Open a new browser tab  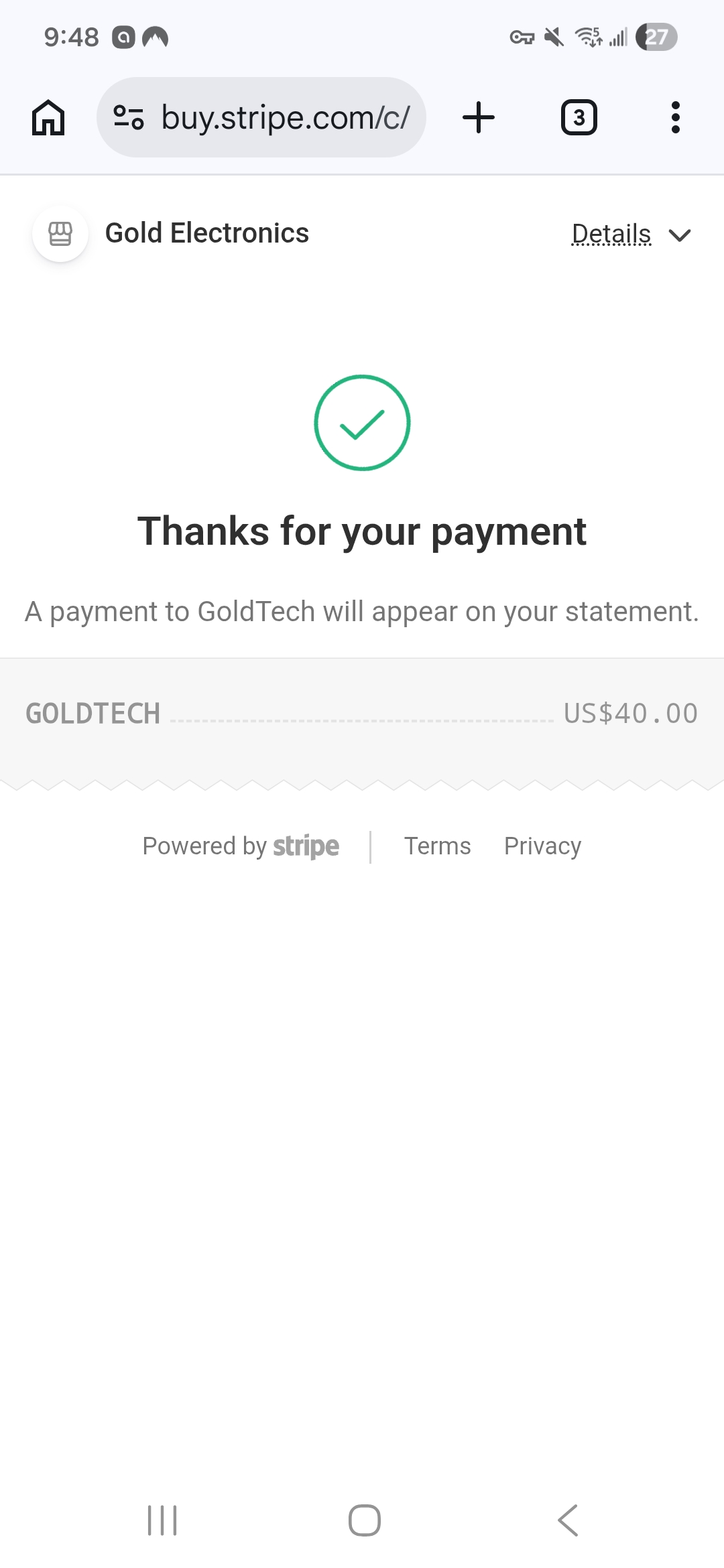tap(479, 118)
